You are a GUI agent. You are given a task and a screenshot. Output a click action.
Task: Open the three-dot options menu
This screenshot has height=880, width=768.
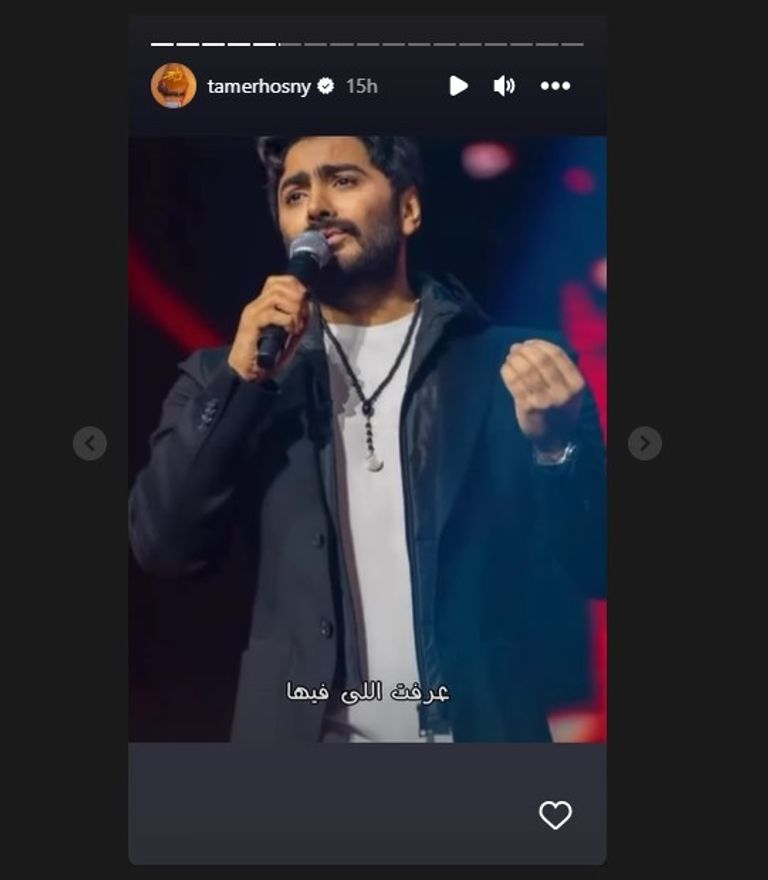[x=555, y=86]
